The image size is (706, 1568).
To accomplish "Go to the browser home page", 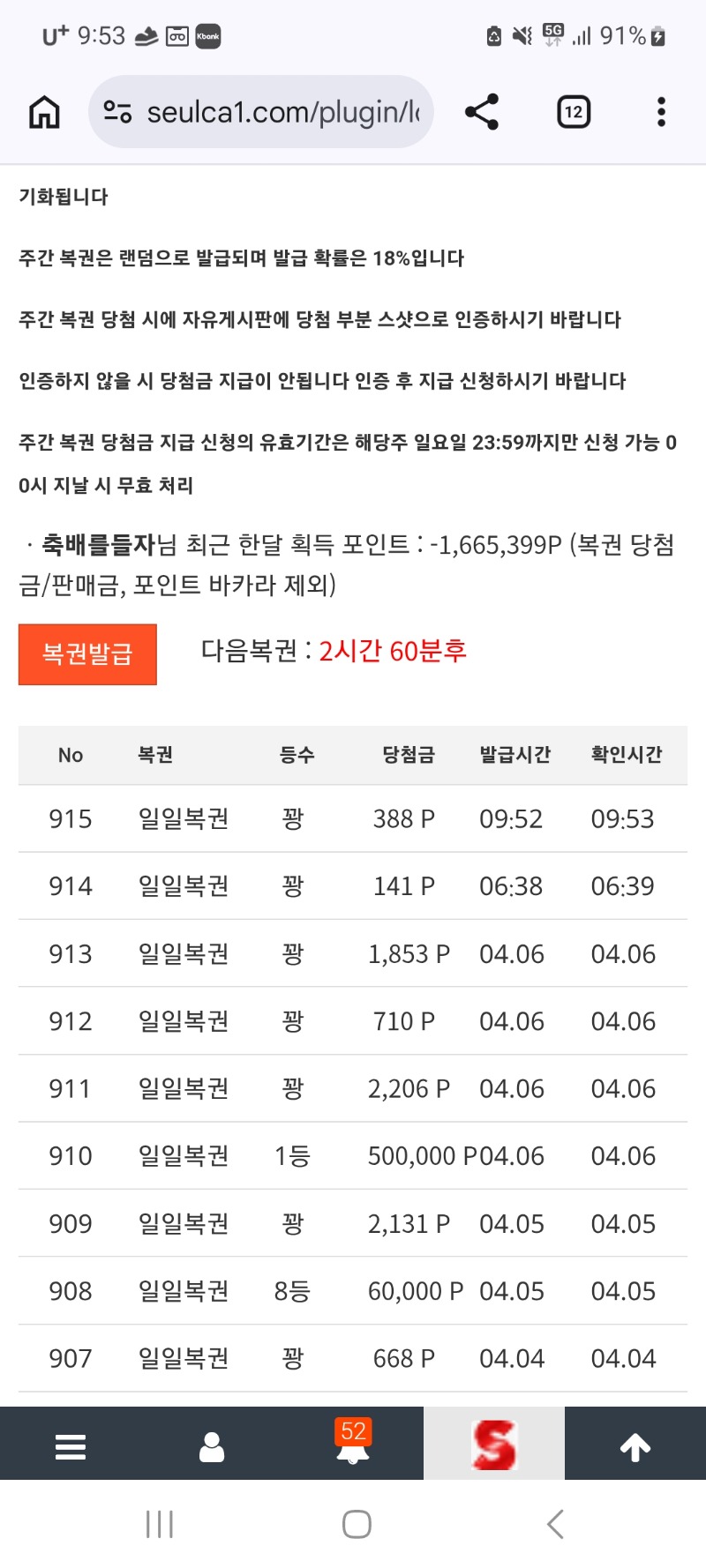I will 44,112.
